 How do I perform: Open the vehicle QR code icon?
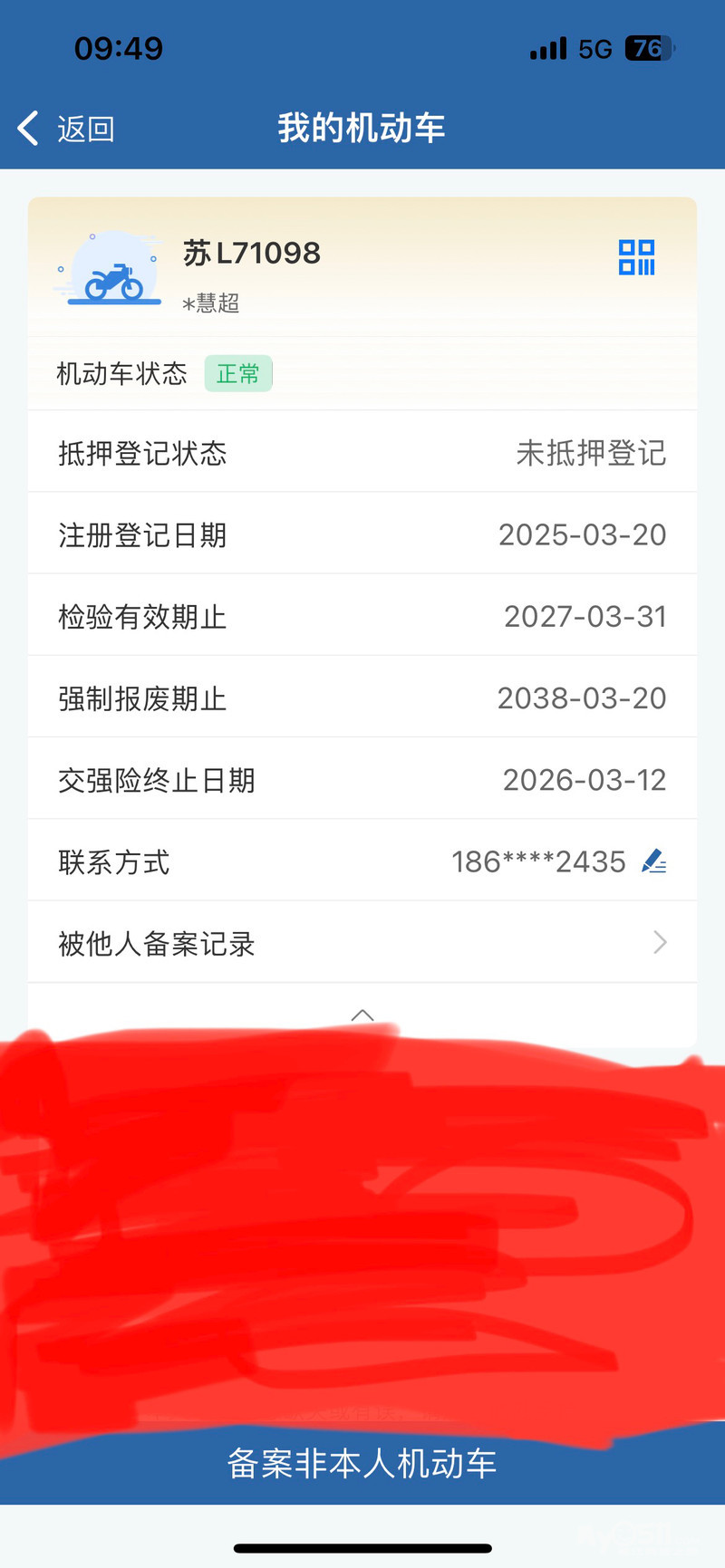pyautogui.click(x=636, y=257)
